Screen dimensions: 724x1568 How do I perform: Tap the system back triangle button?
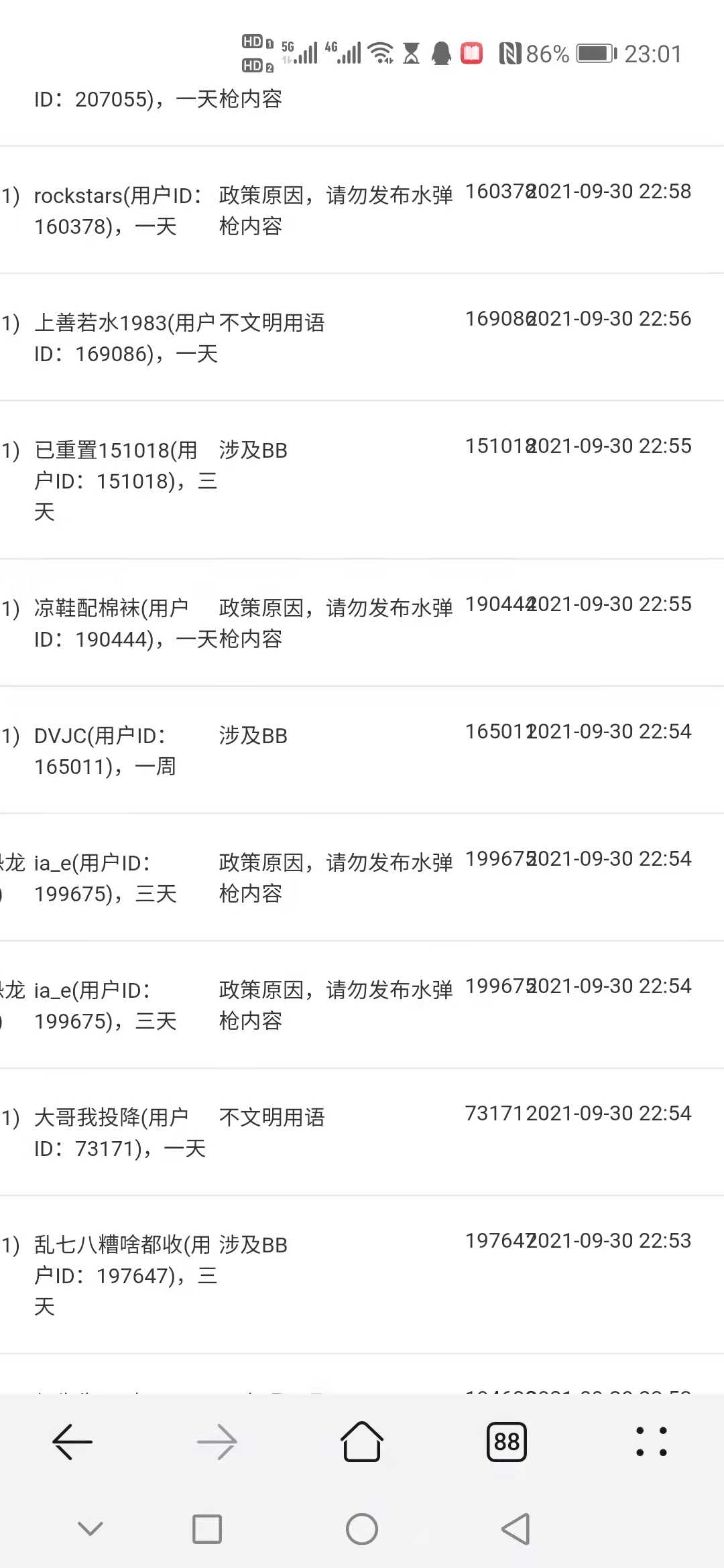point(516,1529)
